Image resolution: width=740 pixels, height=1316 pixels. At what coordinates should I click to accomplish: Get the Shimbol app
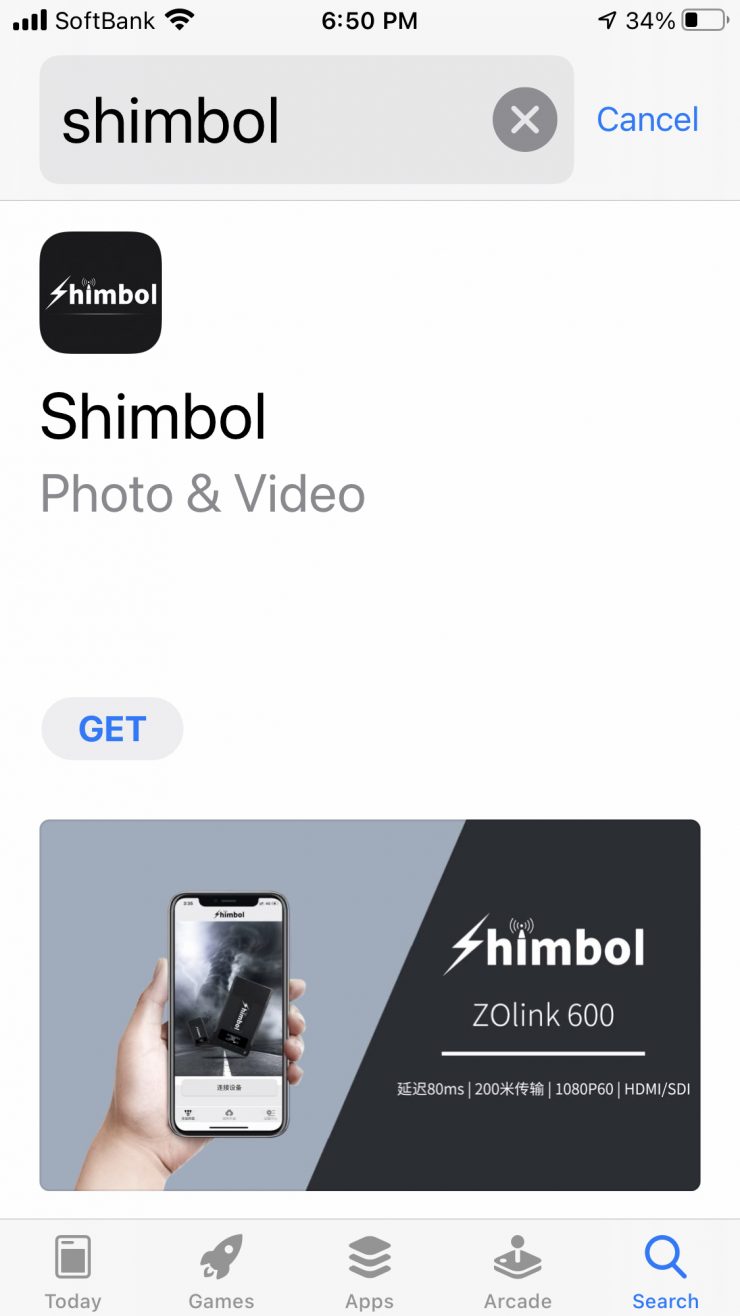(112, 729)
